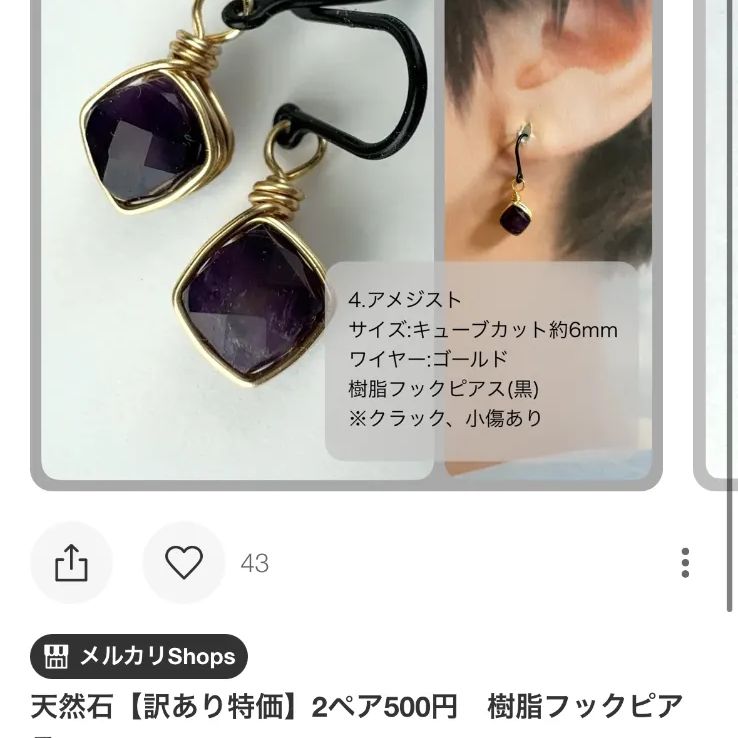
Task: Share this earring listing
Action: tap(71, 563)
